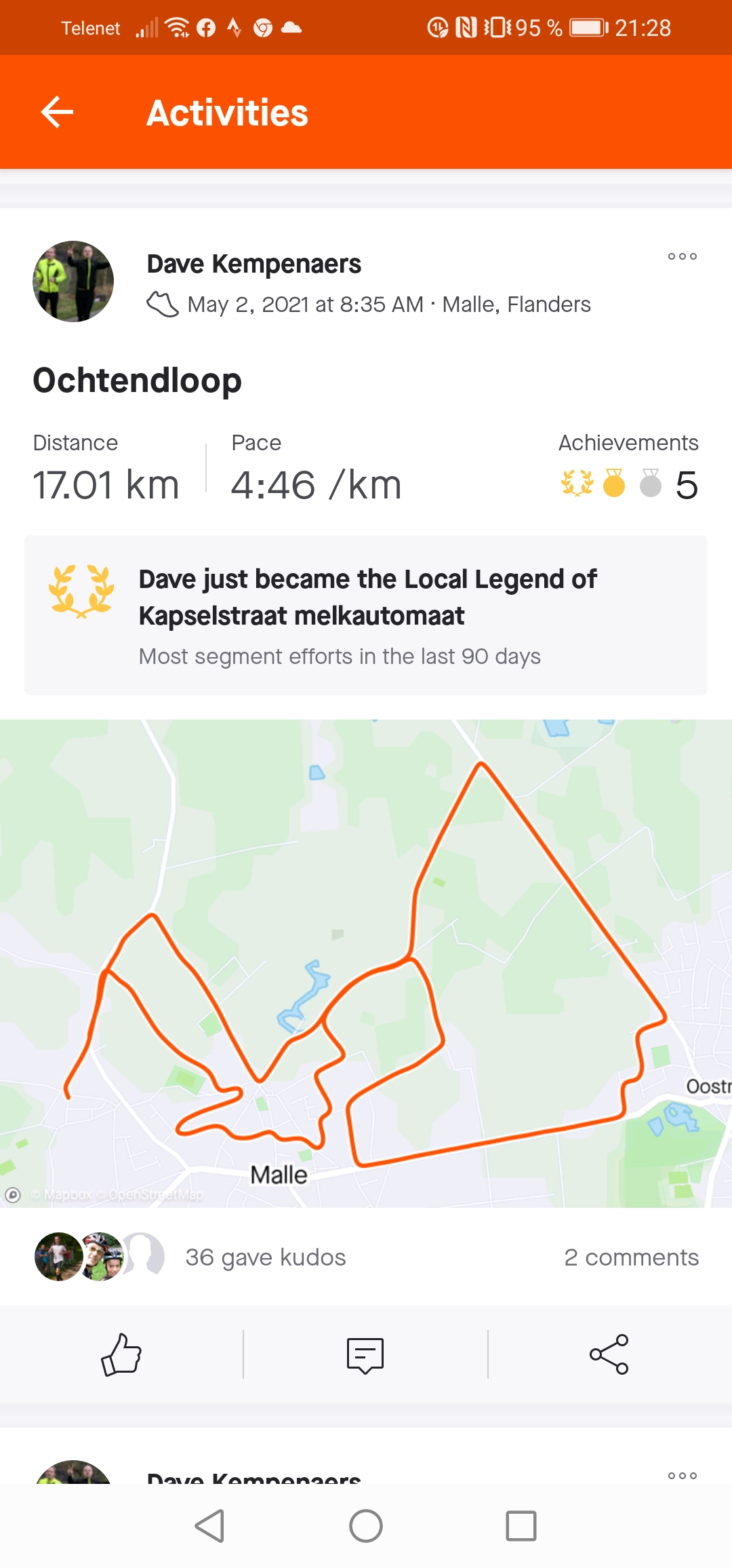
Task: Open Dave Kempenaers' profile picture
Action: pyautogui.click(x=73, y=281)
